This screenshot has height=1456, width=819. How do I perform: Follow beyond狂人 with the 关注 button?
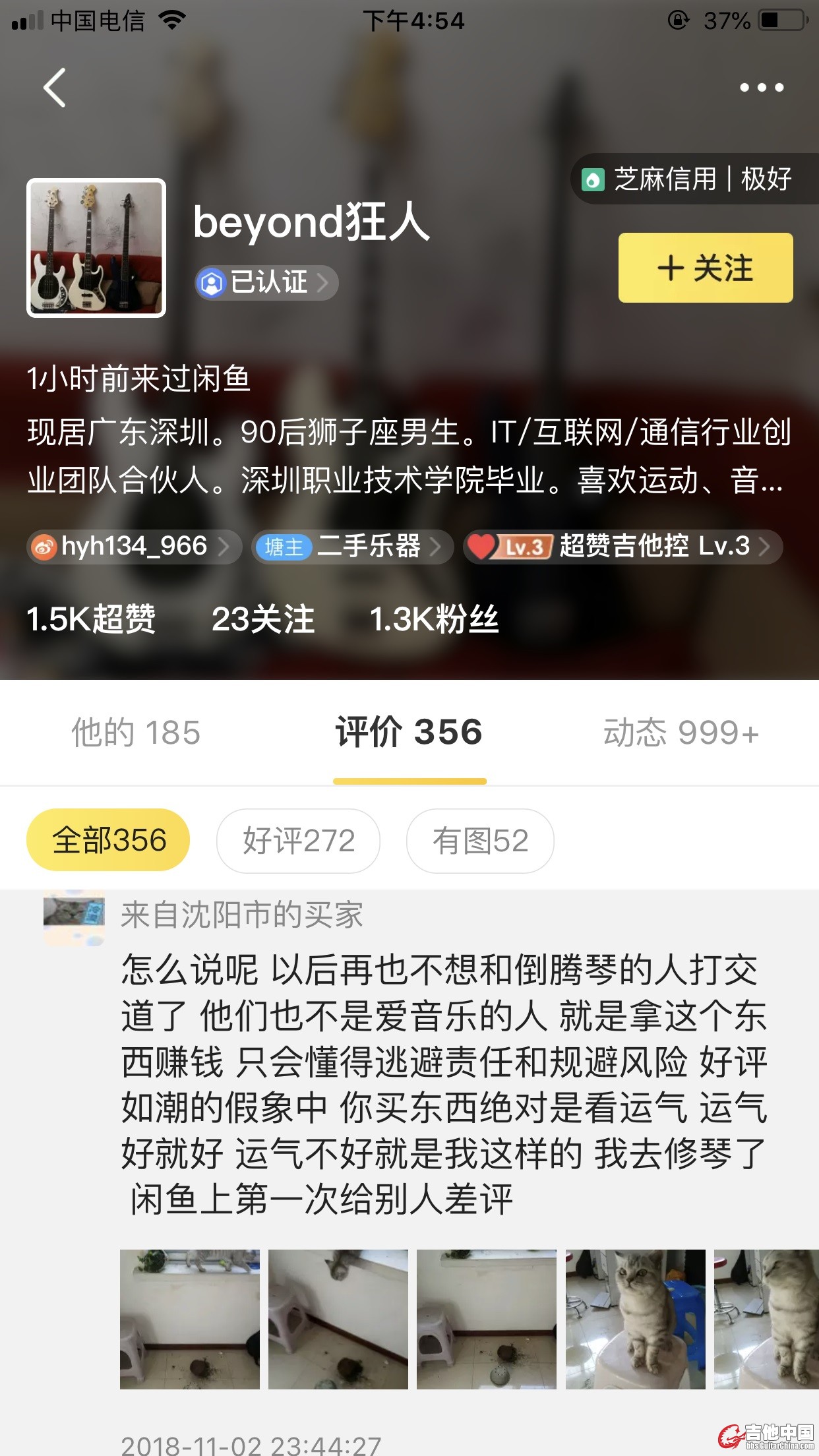pos(705,268)
